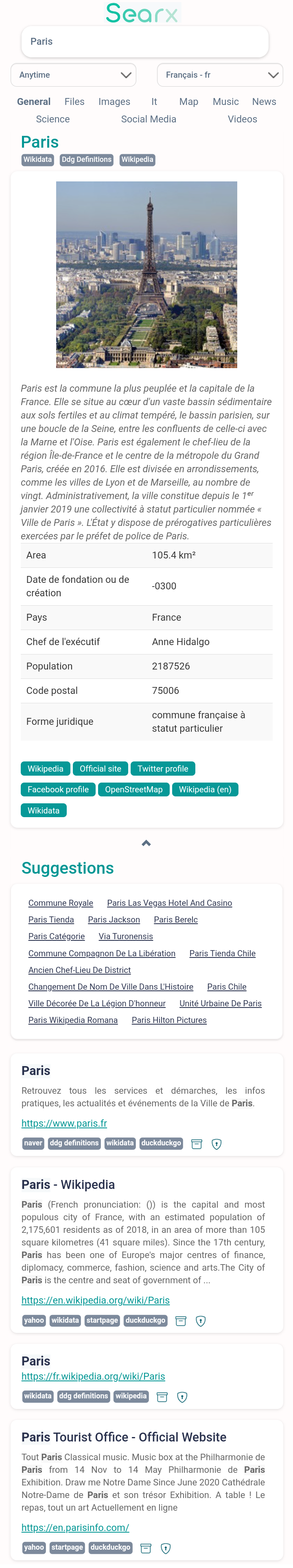This screenshot has height=1568, width=293.
Task: Collapse the infobox with the up chevron
Action: coord(146,843)
